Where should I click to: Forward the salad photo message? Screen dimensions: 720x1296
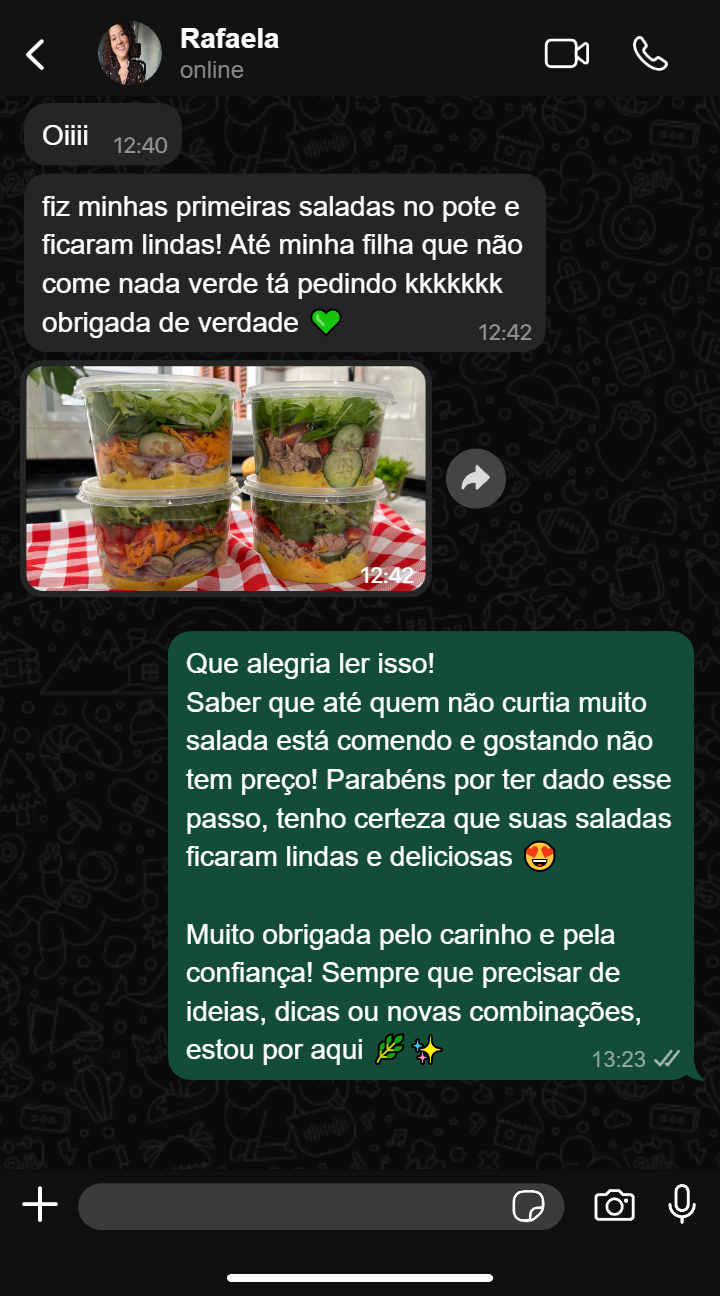pyautogui.click(x=476, y=479)
